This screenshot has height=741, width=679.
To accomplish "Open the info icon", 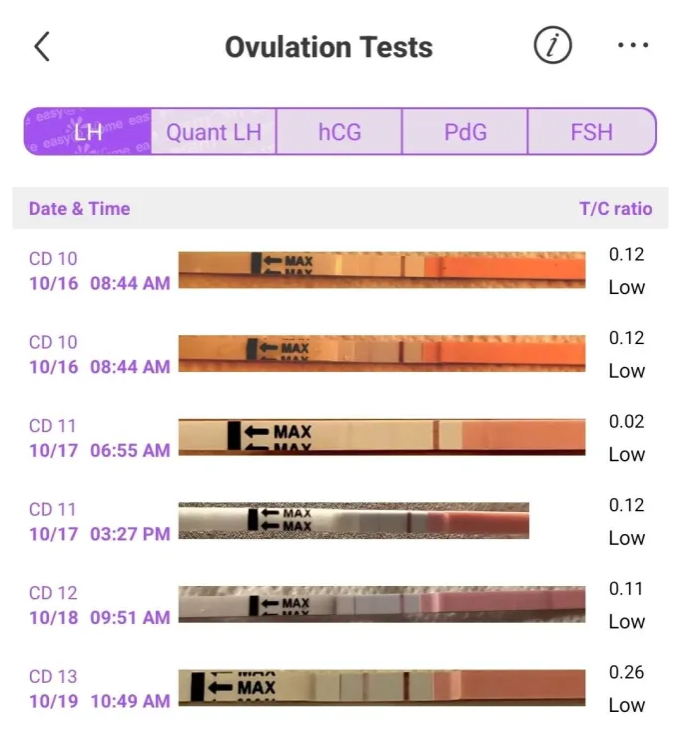I will coord(552,46).
